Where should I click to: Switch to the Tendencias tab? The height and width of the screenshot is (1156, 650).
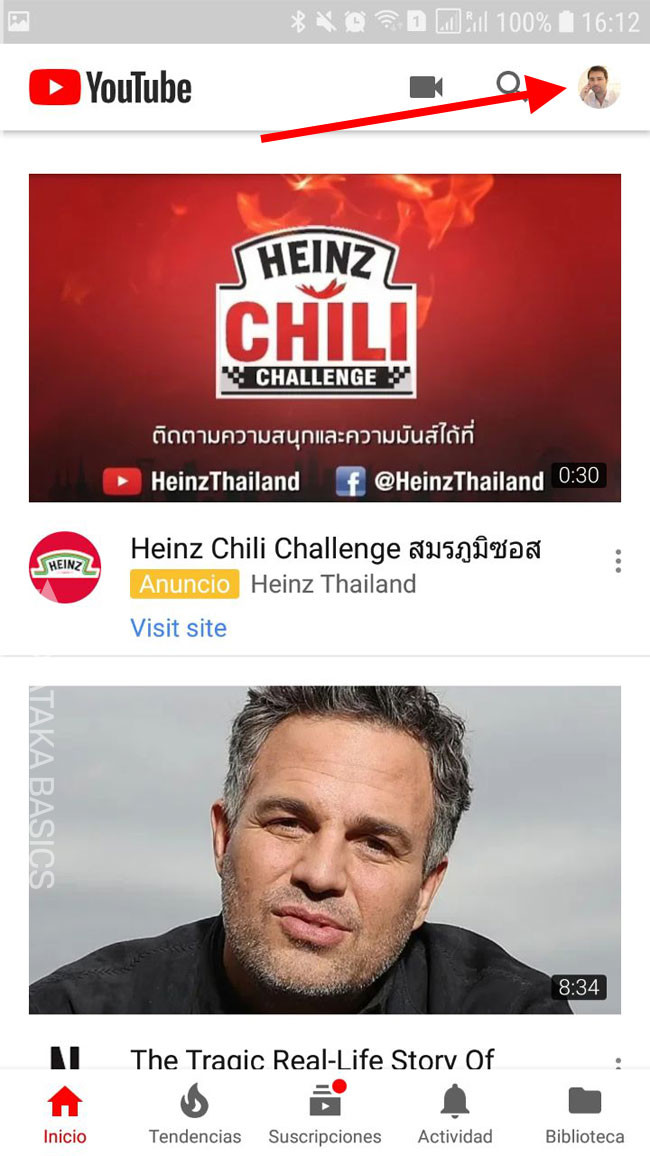tap(195, 1115)
